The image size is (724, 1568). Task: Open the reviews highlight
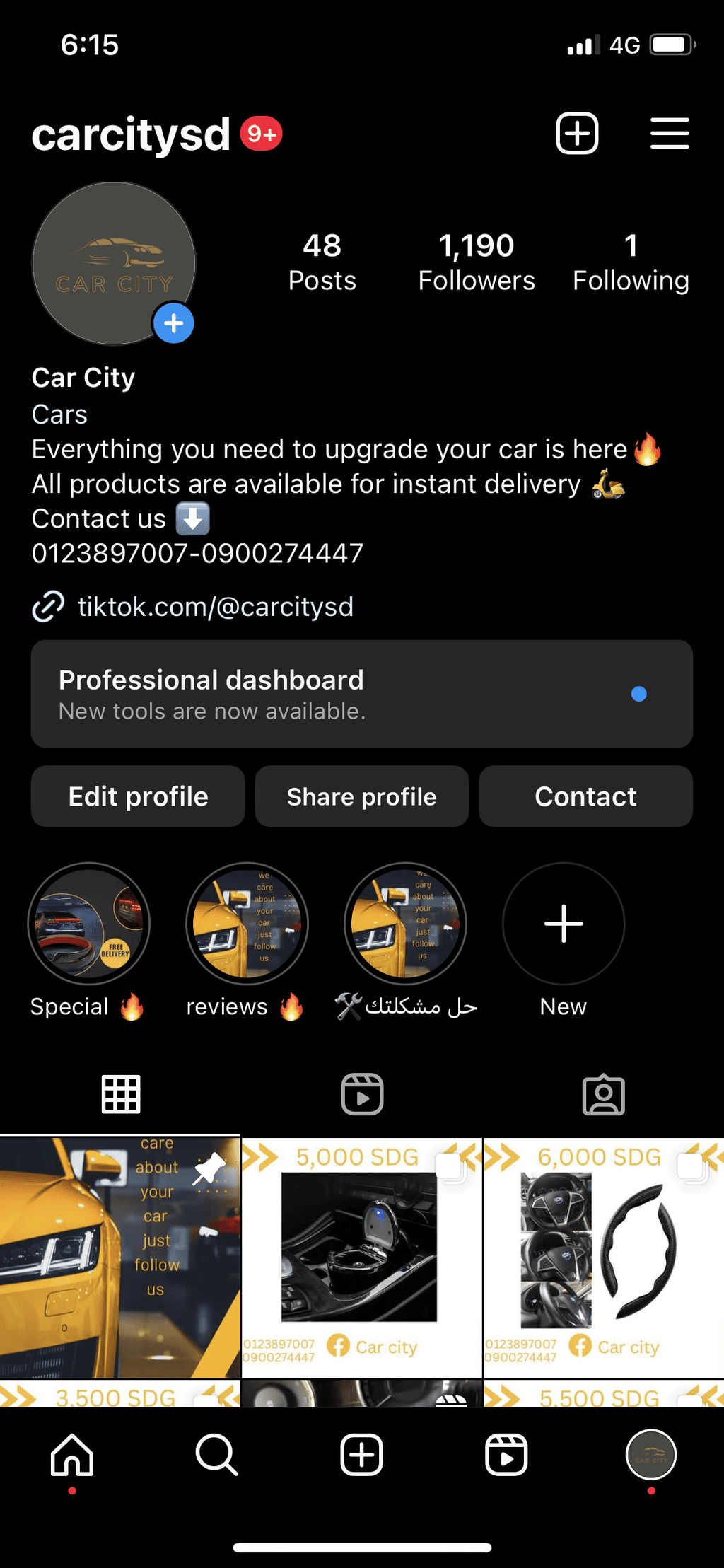[247, 924]
